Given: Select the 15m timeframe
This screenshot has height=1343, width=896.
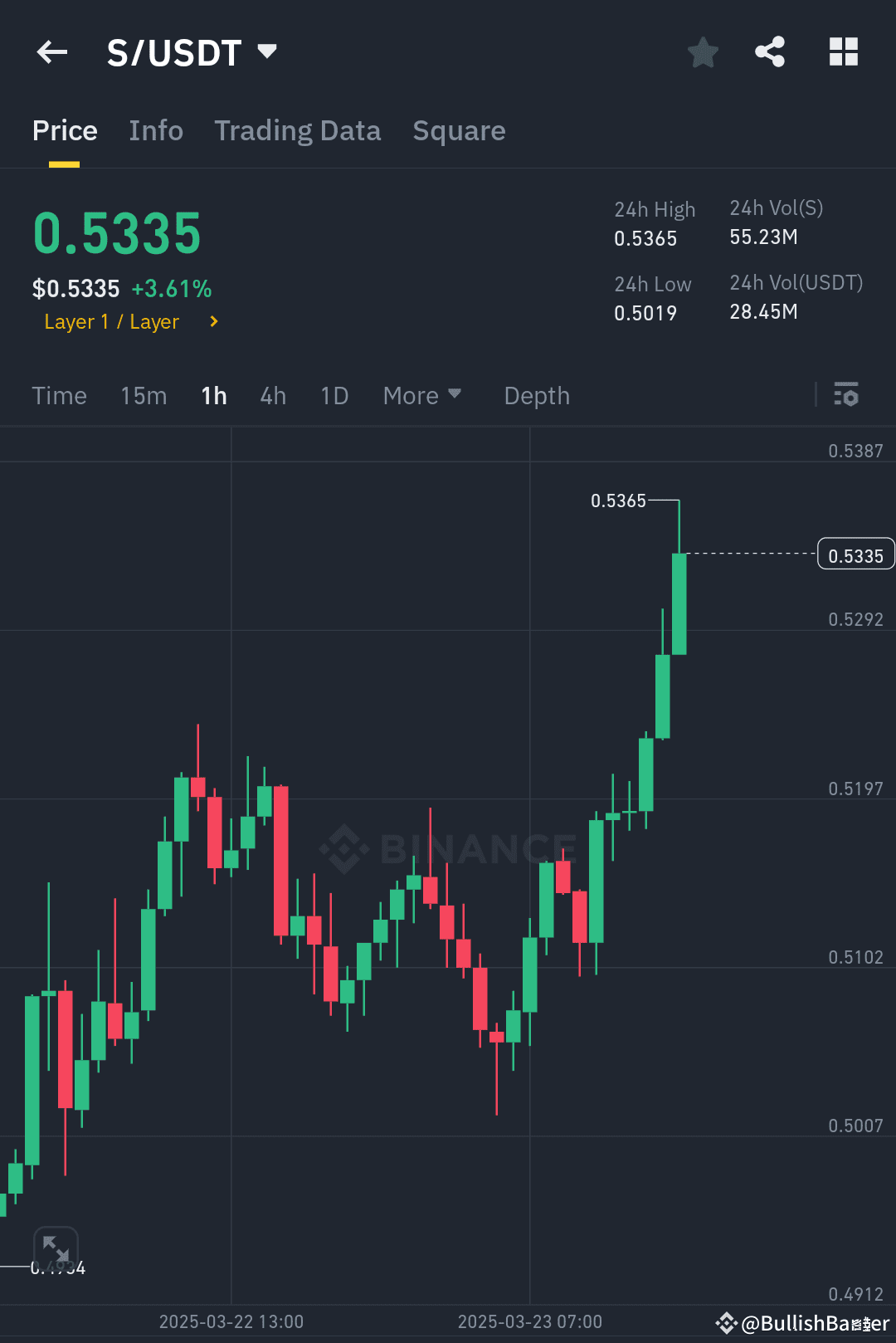Looking at the screenshot, I should (143, 396).
